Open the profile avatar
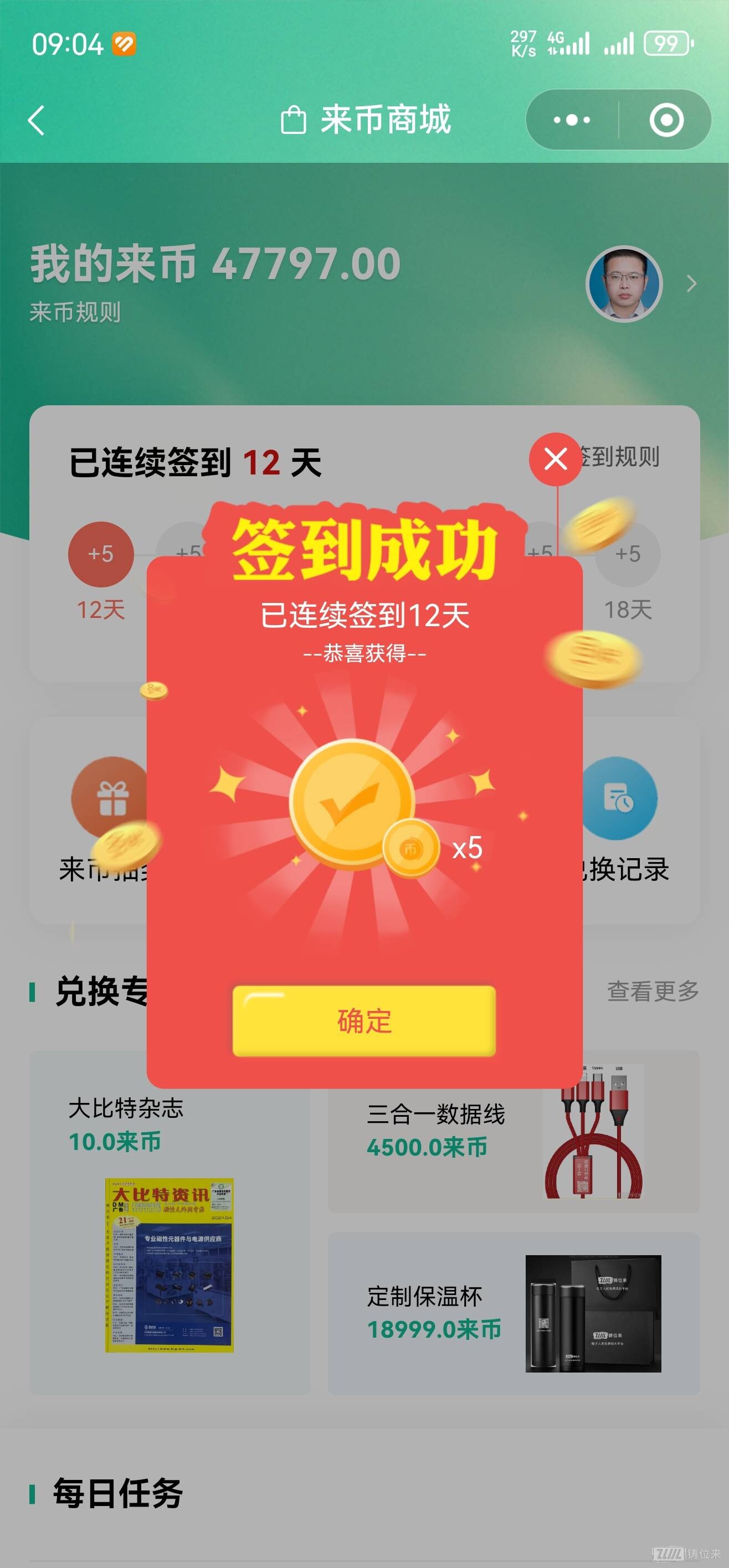 (x=624, y=283)
